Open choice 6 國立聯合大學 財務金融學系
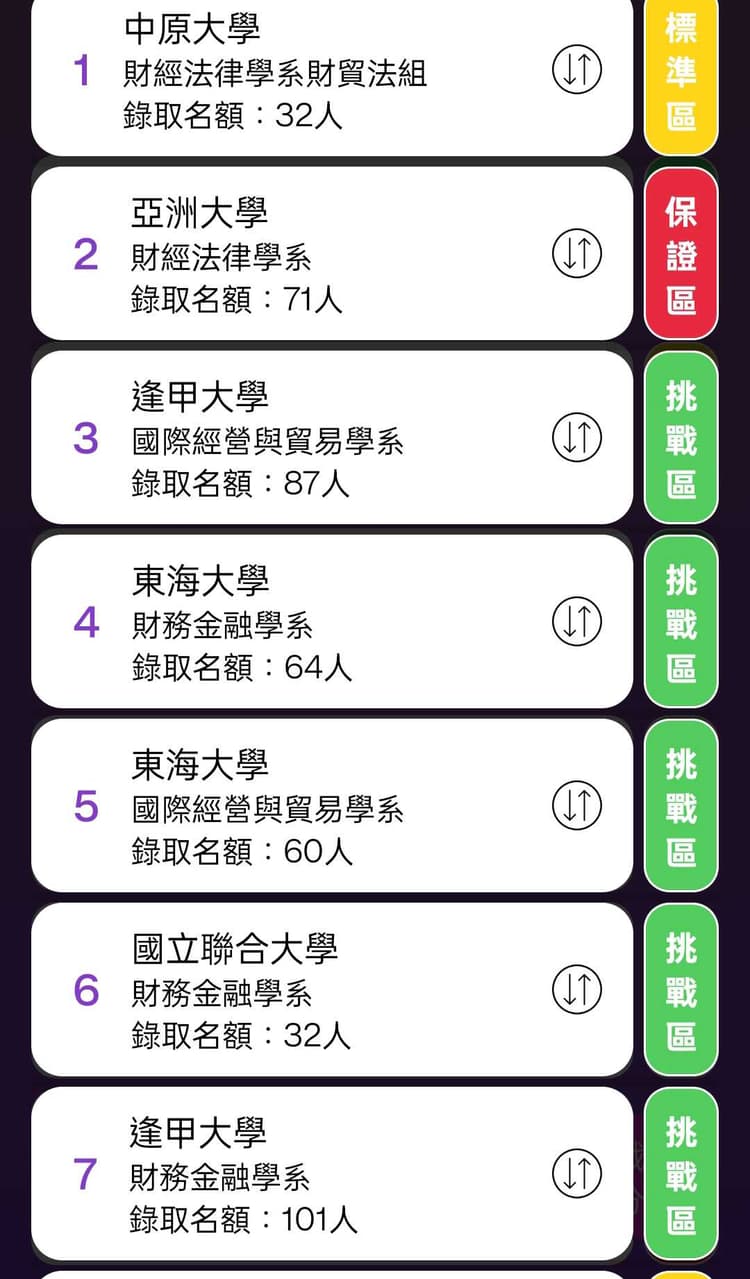Image resolution: width=750 pixels, height=1279 pixels. pos(300,991)
